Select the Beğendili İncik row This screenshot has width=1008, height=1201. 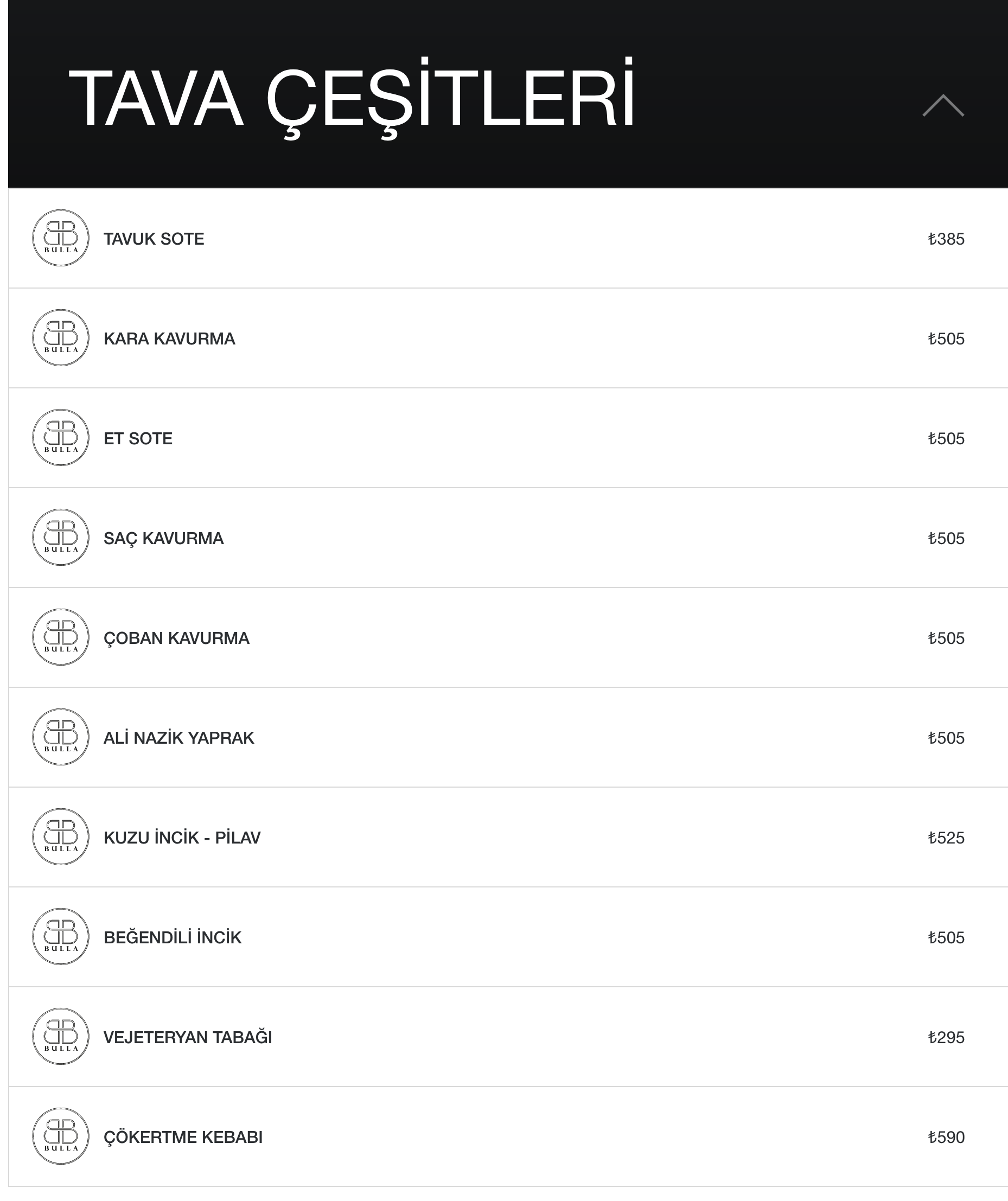(x=172, y=937)
